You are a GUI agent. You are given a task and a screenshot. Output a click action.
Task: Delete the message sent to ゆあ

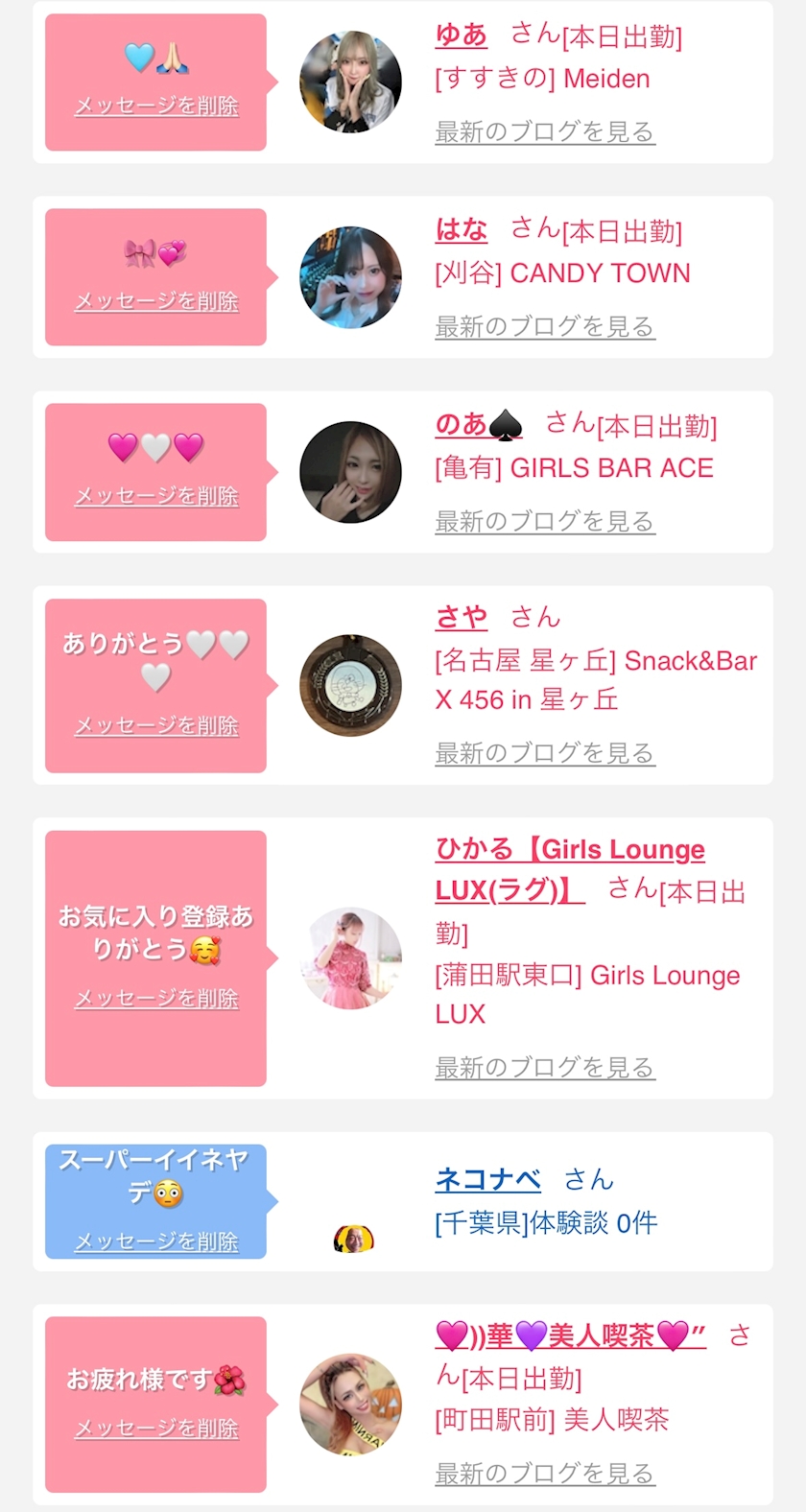(x=156, y=106)
